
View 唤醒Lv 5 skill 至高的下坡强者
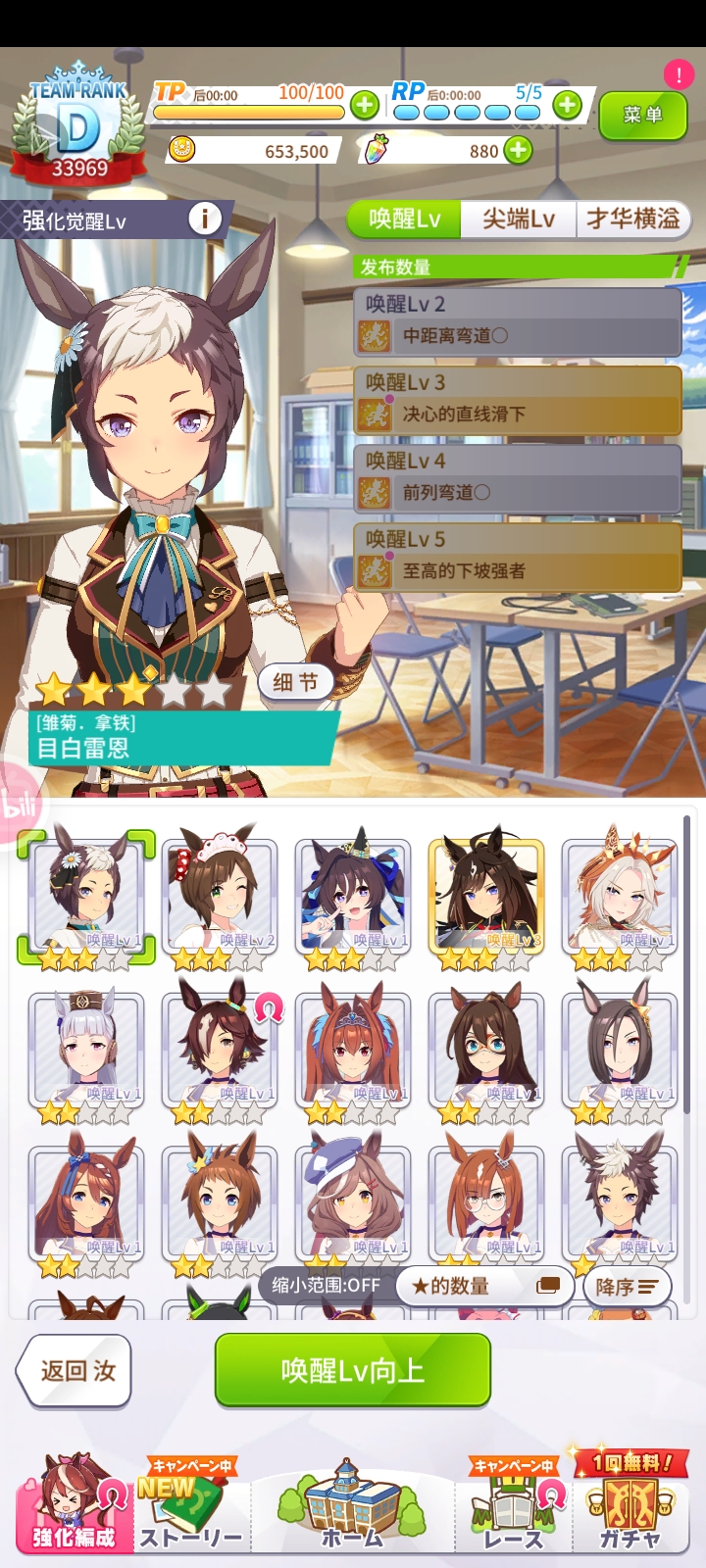pyautogui.click(x=517, y=559)
